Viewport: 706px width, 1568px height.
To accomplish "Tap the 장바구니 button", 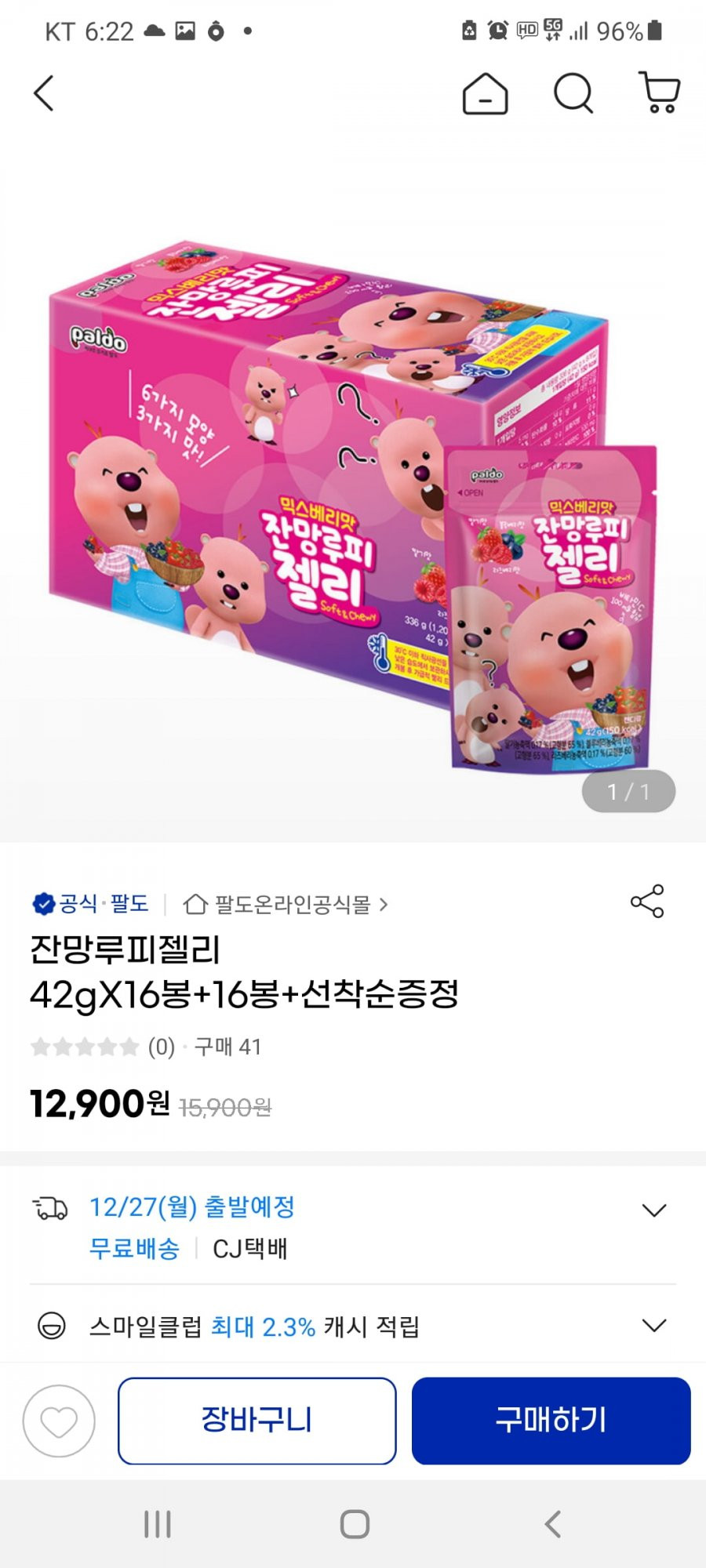I will pyautogui.click(x=257, y=1421).
